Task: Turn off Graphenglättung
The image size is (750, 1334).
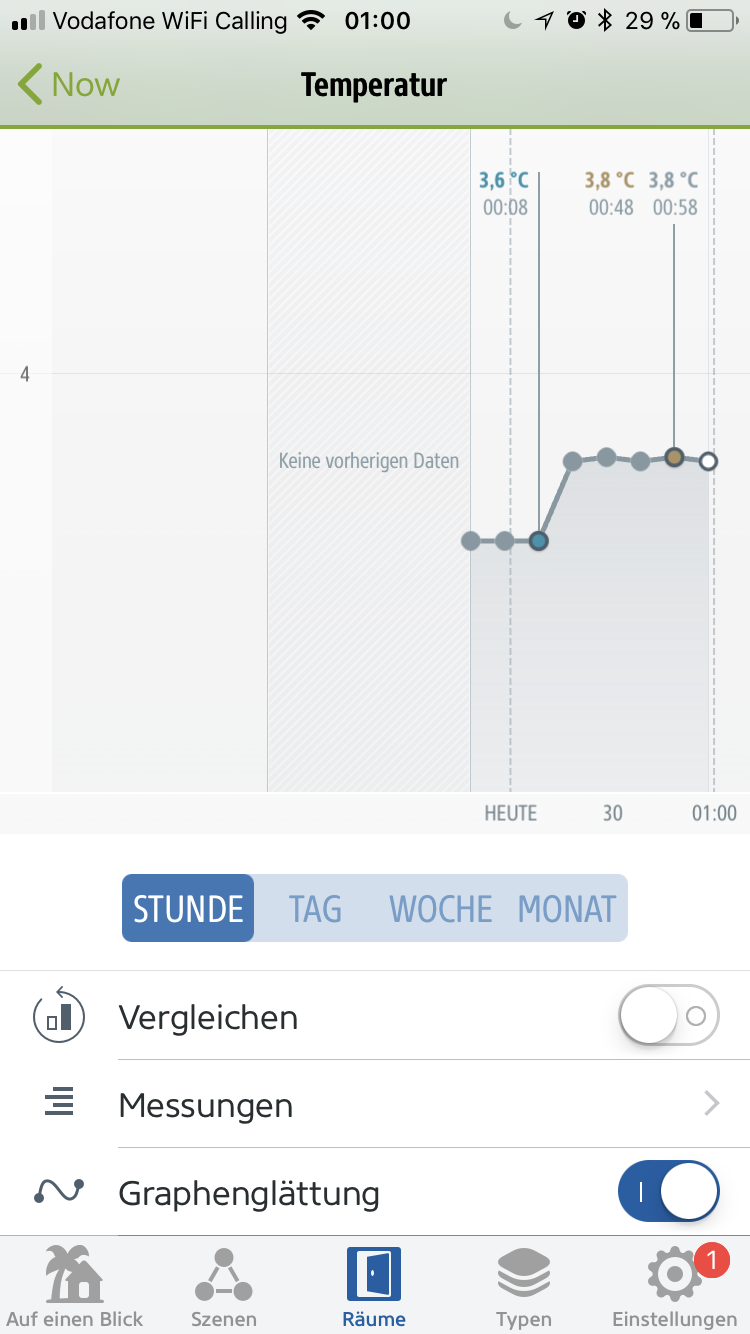Action: click(x=668, y=1192)
